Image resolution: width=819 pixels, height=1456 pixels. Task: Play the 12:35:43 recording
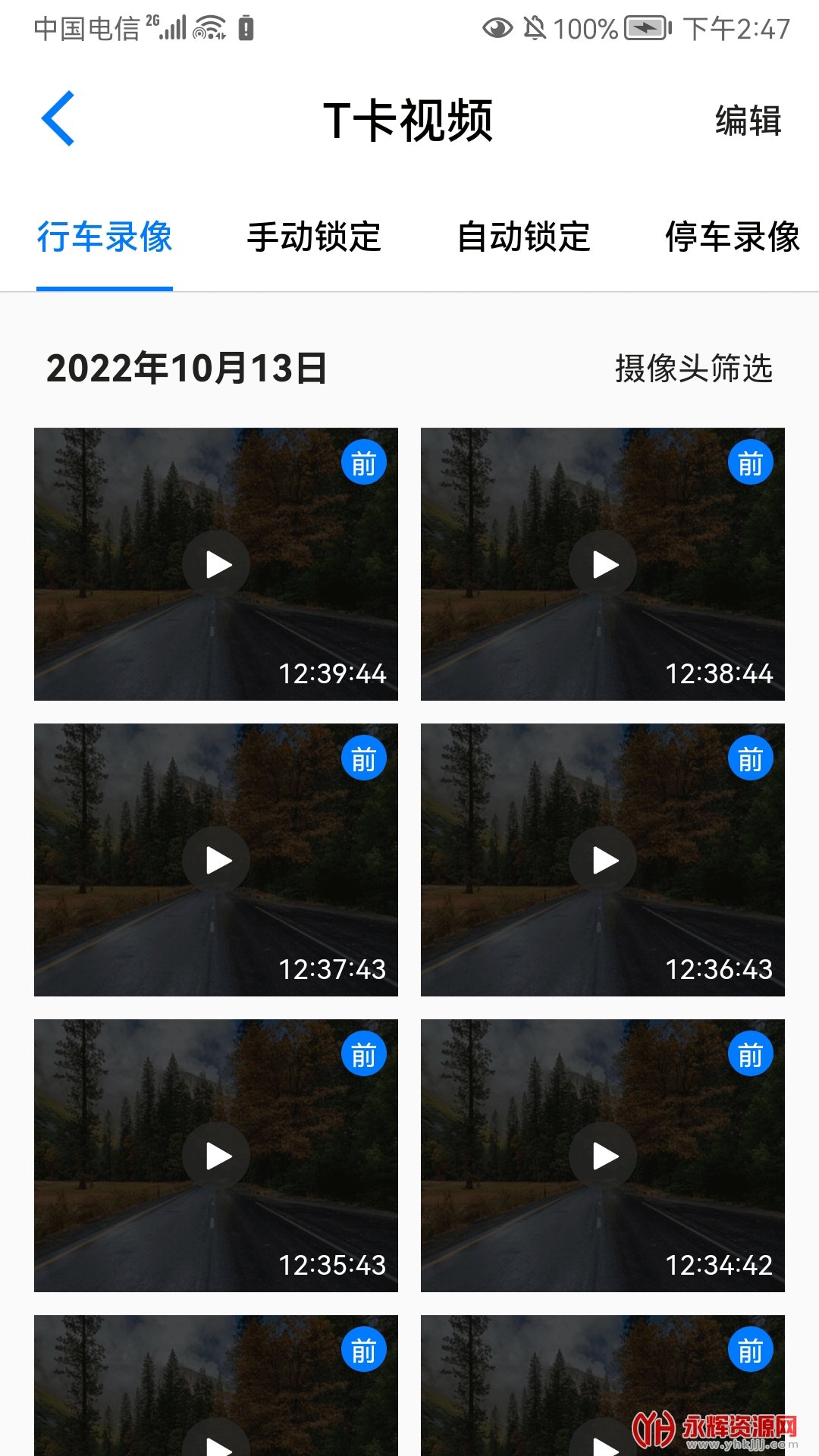[x=216, y=1156]
